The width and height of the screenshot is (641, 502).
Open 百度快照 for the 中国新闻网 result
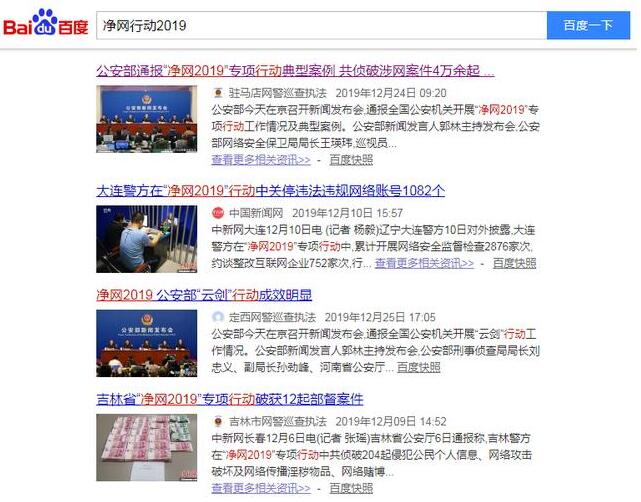(515, 263)
